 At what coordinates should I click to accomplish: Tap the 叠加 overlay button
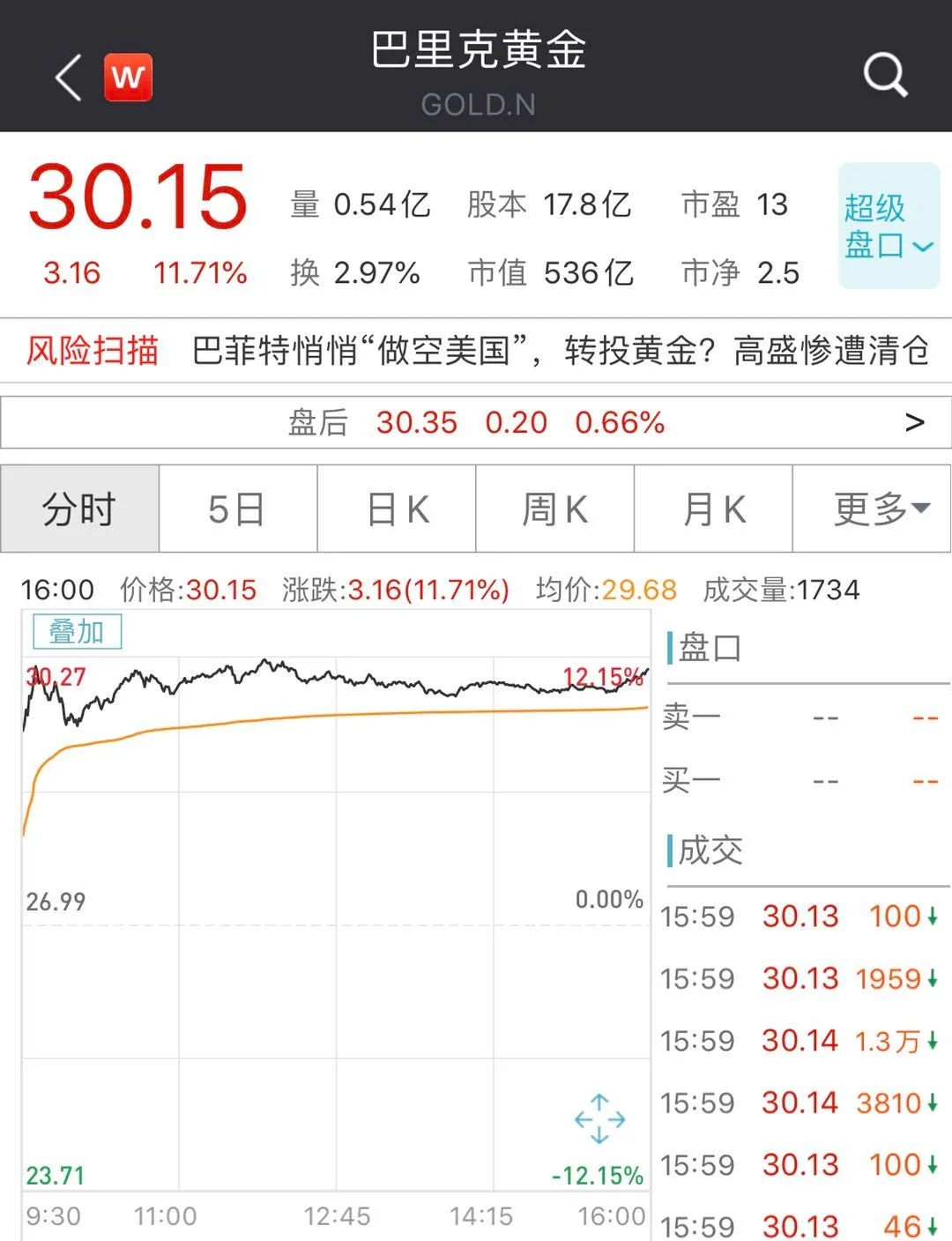tap(77, 632)
